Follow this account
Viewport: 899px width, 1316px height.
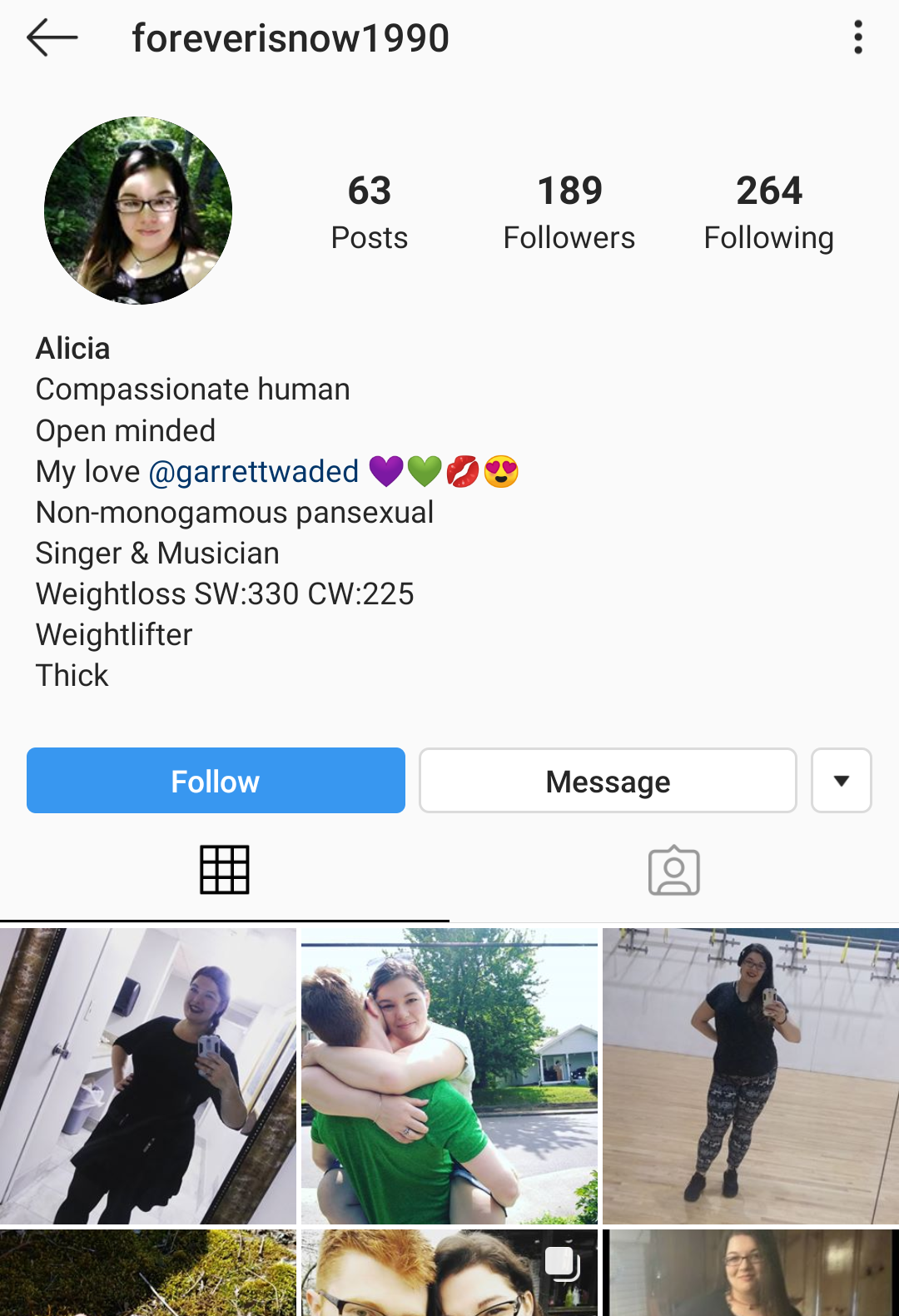click(216, 781)
